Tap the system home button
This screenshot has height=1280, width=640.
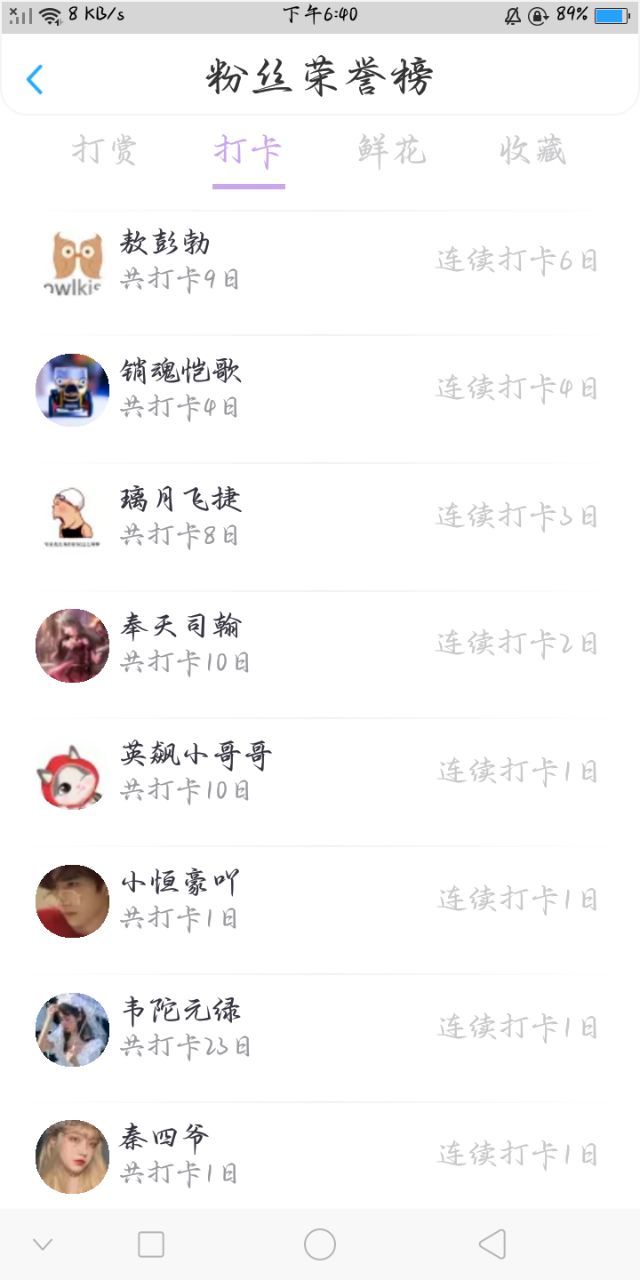click(x=320, y=1244)
